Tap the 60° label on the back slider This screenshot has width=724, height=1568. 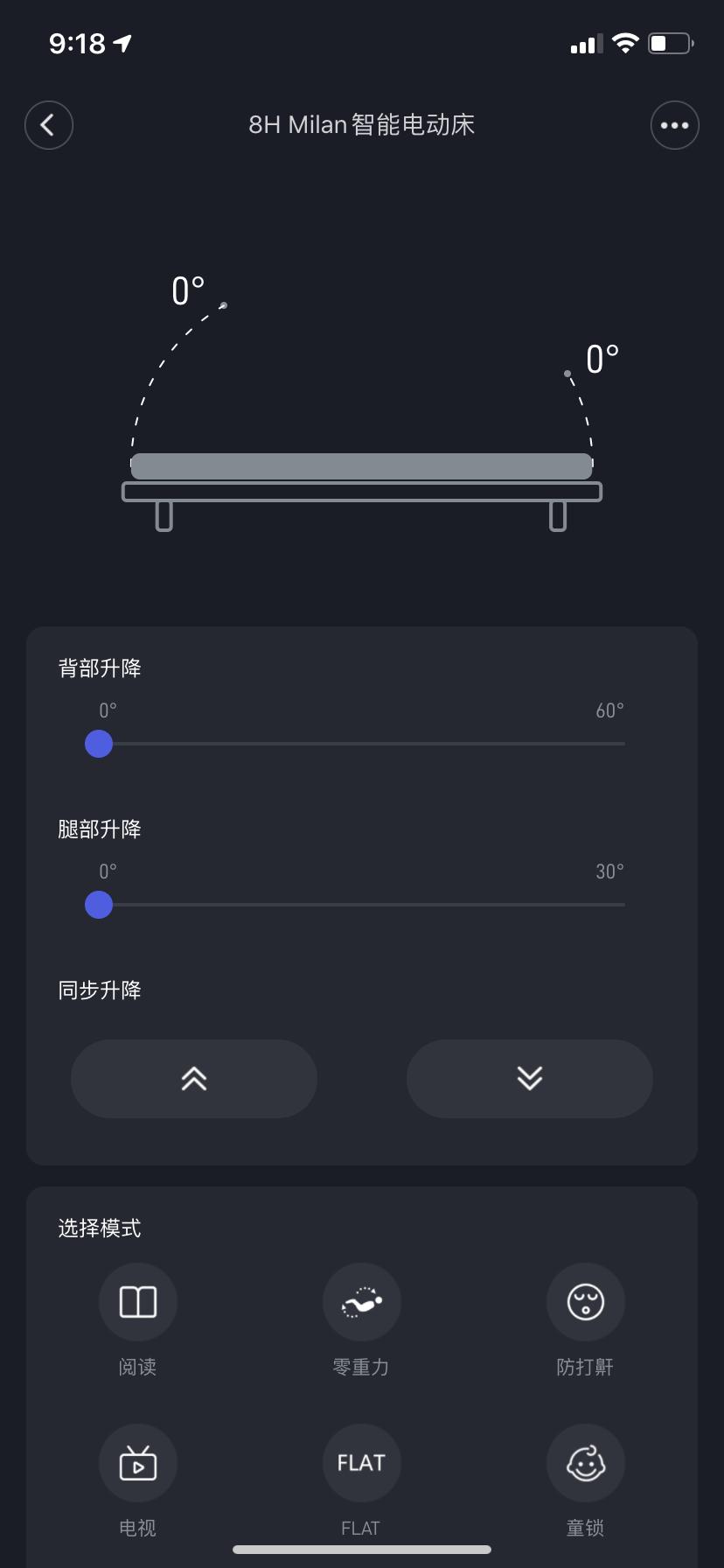pyautogui.click(x=609, y=710)
